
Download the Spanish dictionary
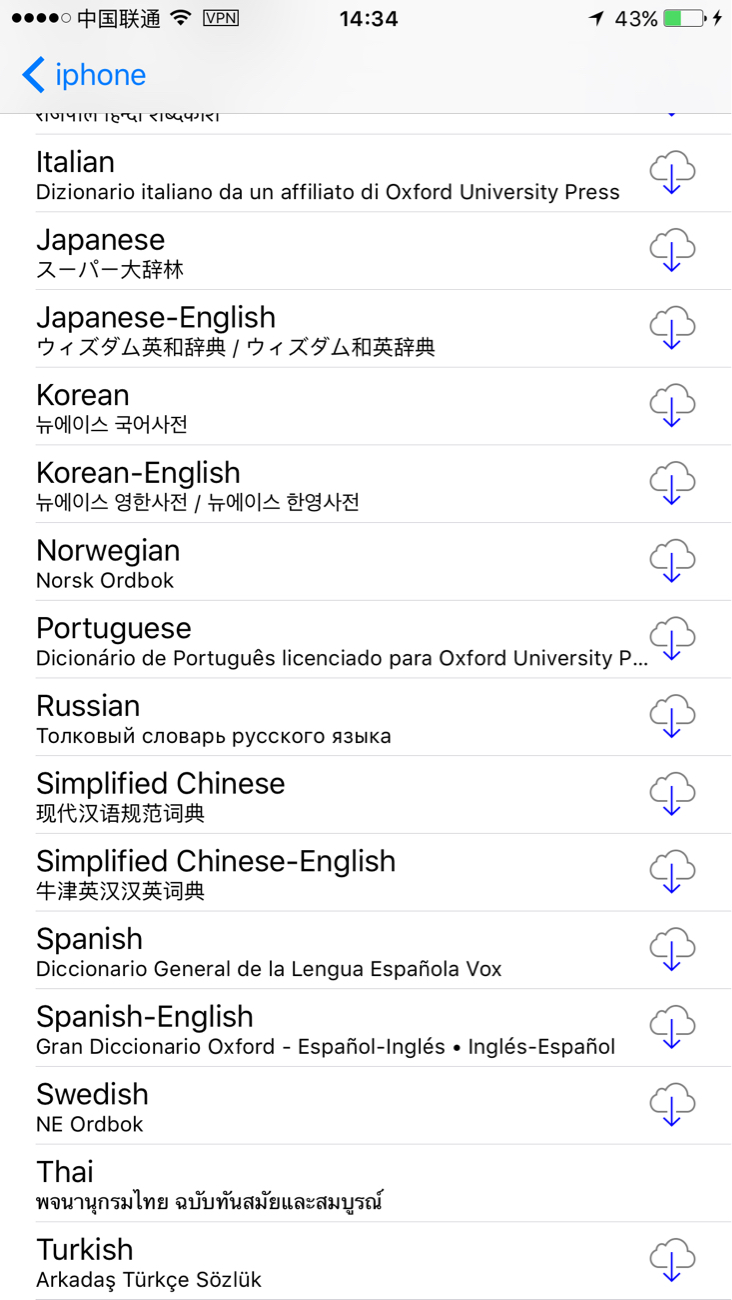pos(672,949)
